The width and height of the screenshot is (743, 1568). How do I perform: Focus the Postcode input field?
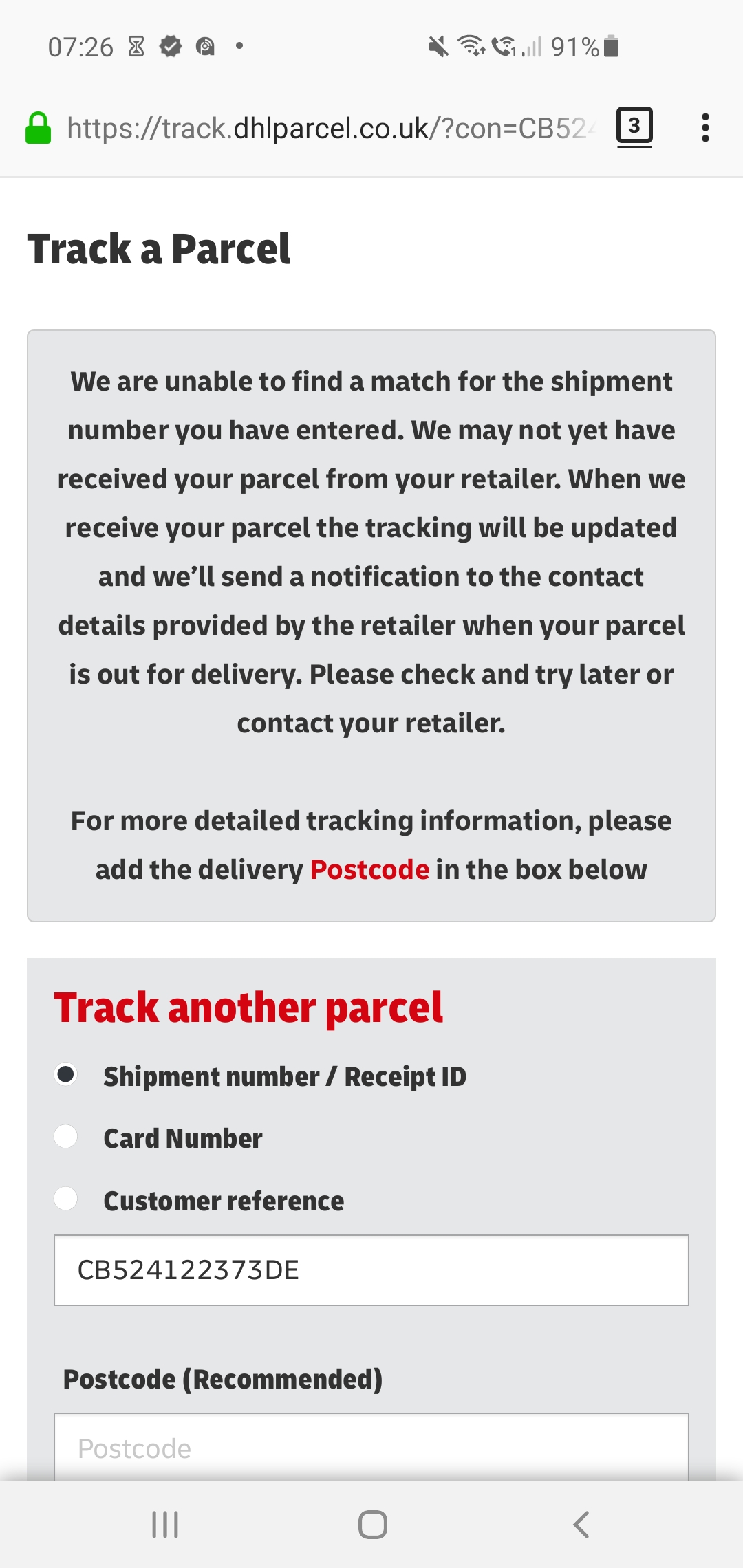tap(371, 1447)
